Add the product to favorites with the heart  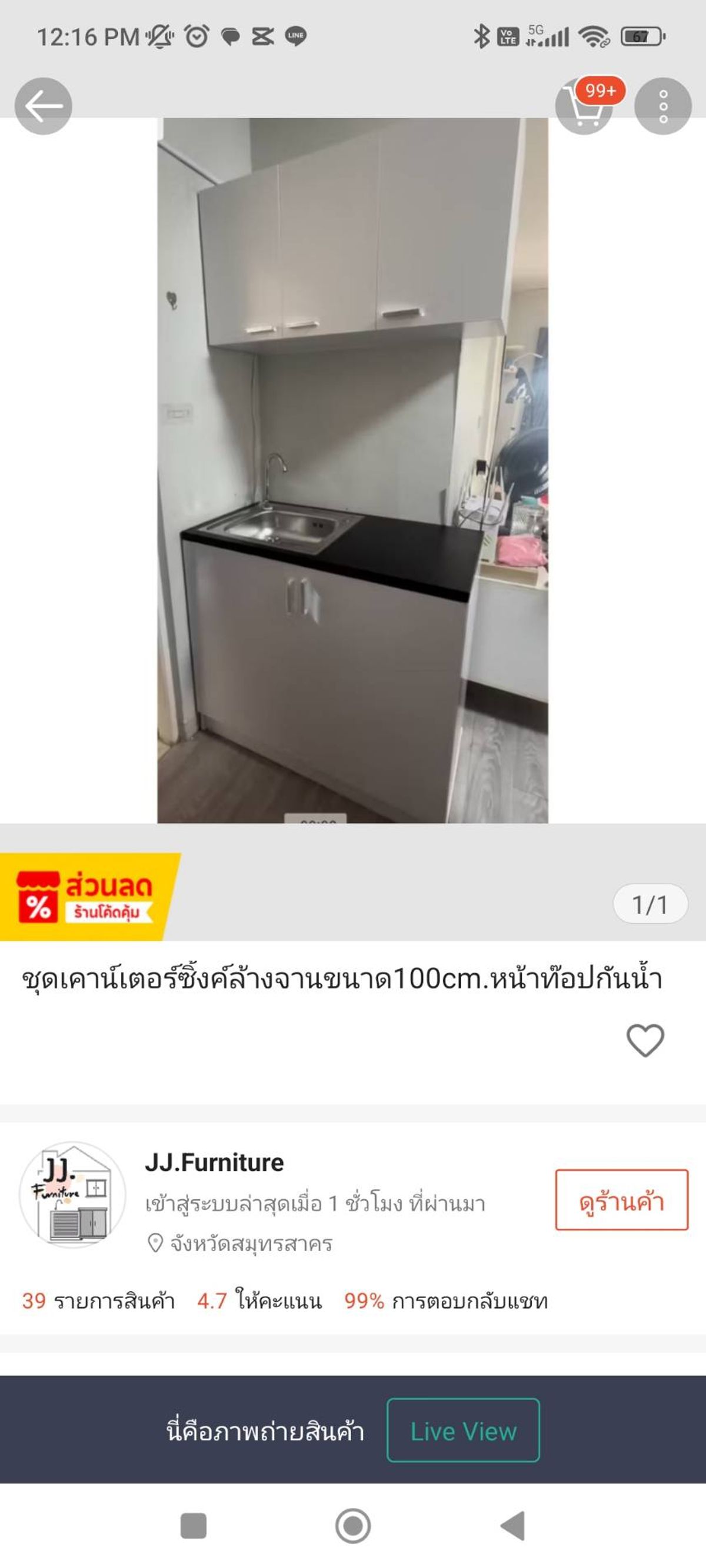click(645, 1039)
